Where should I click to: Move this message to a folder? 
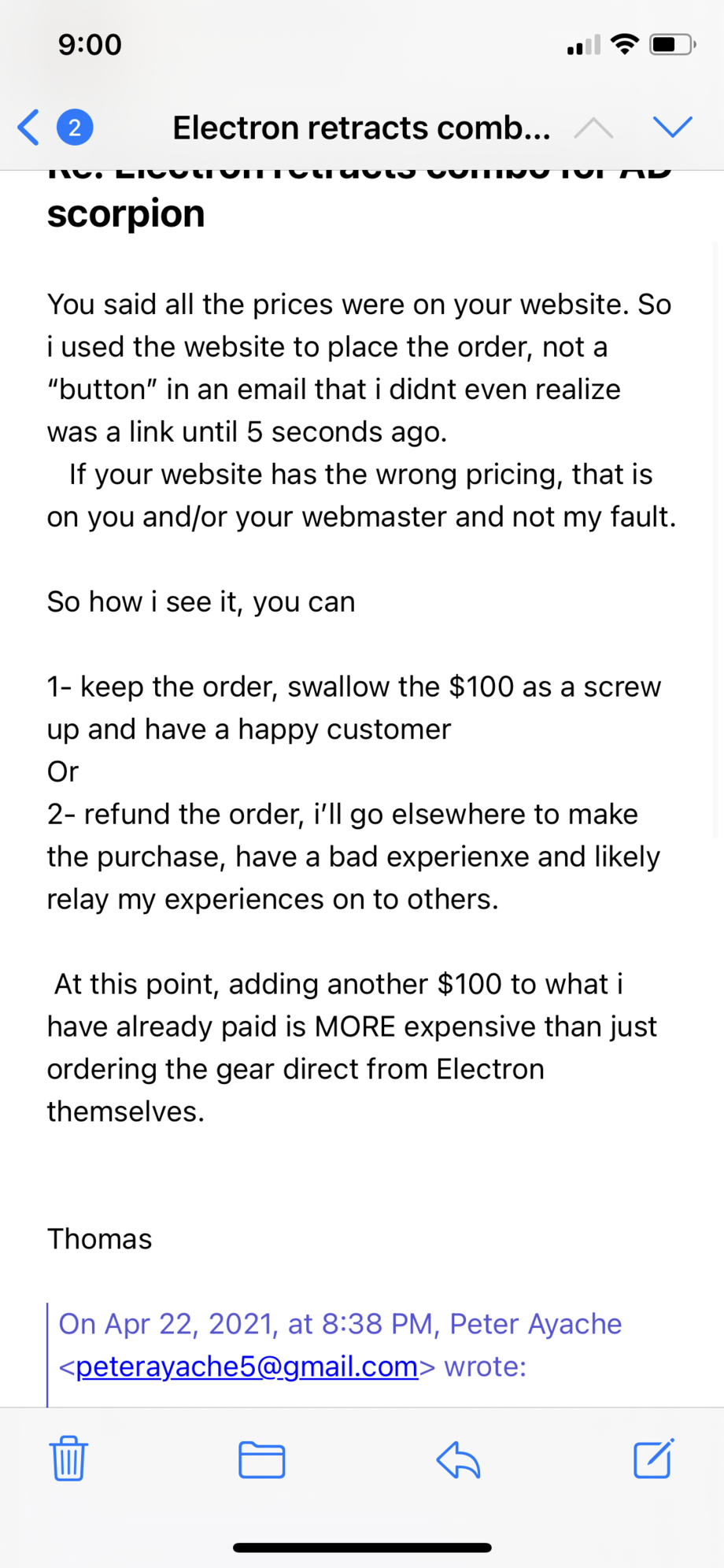[x=262, y=1460]
